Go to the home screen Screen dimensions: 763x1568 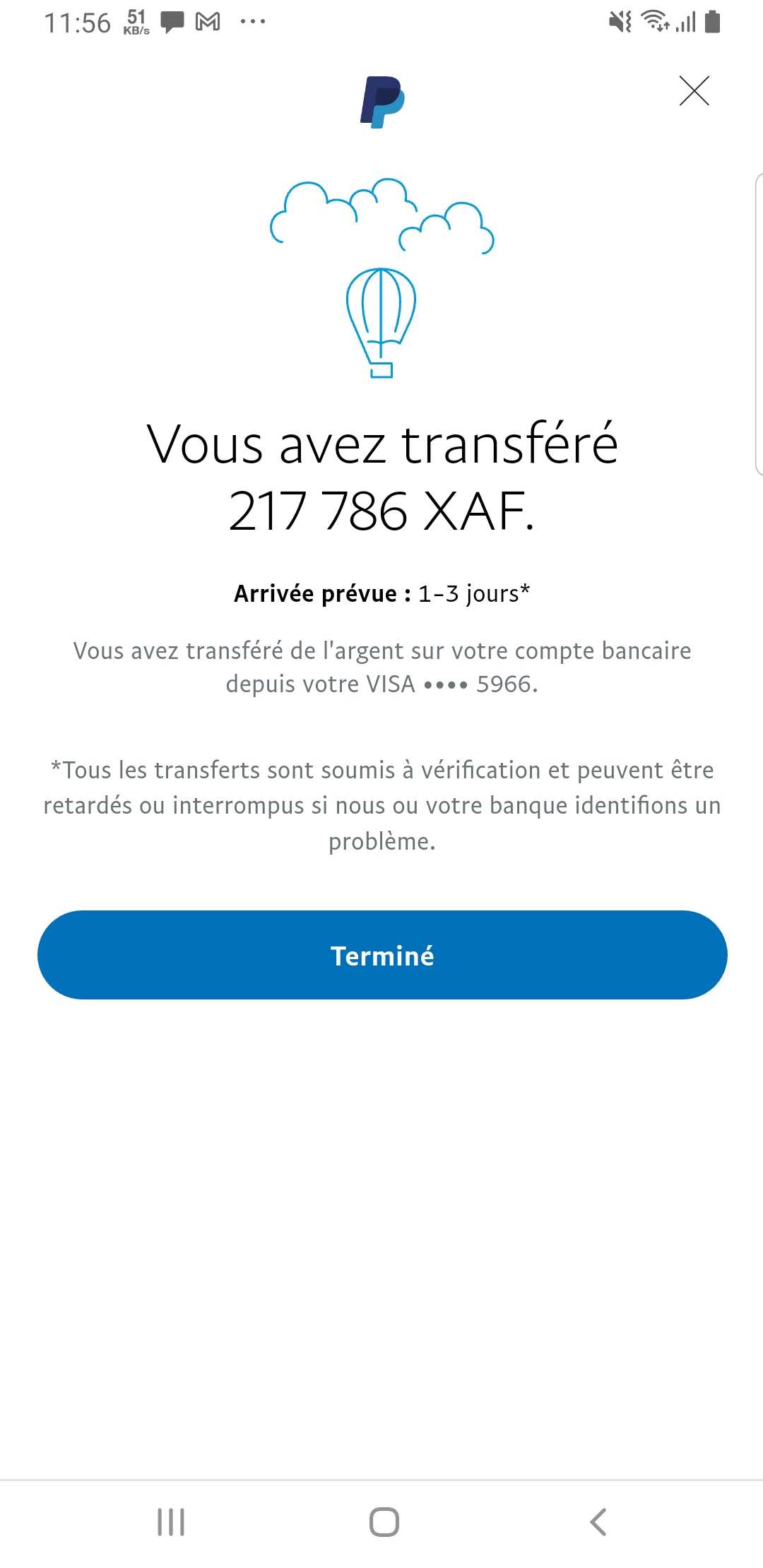click(384, 1521)
